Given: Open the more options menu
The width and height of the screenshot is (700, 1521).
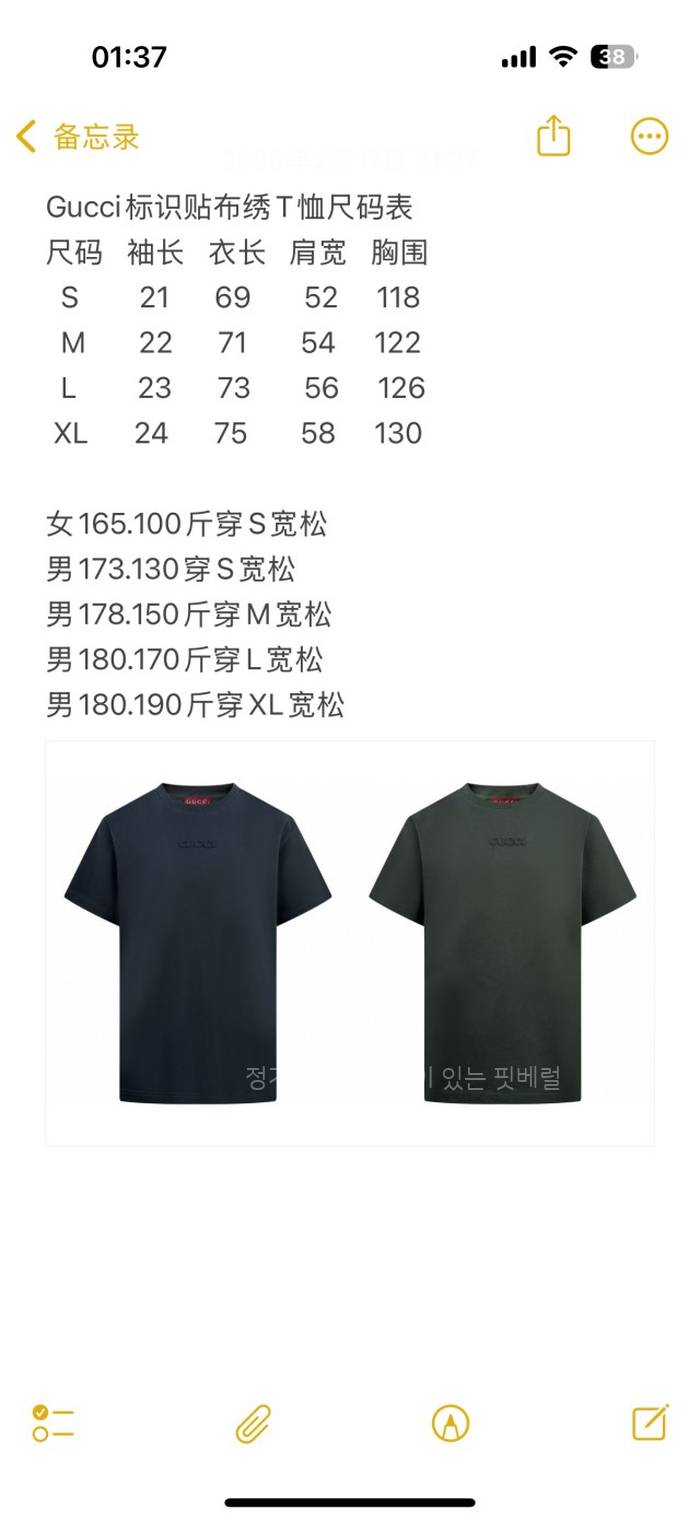Looking at the screenshot, I should (649, 137).
